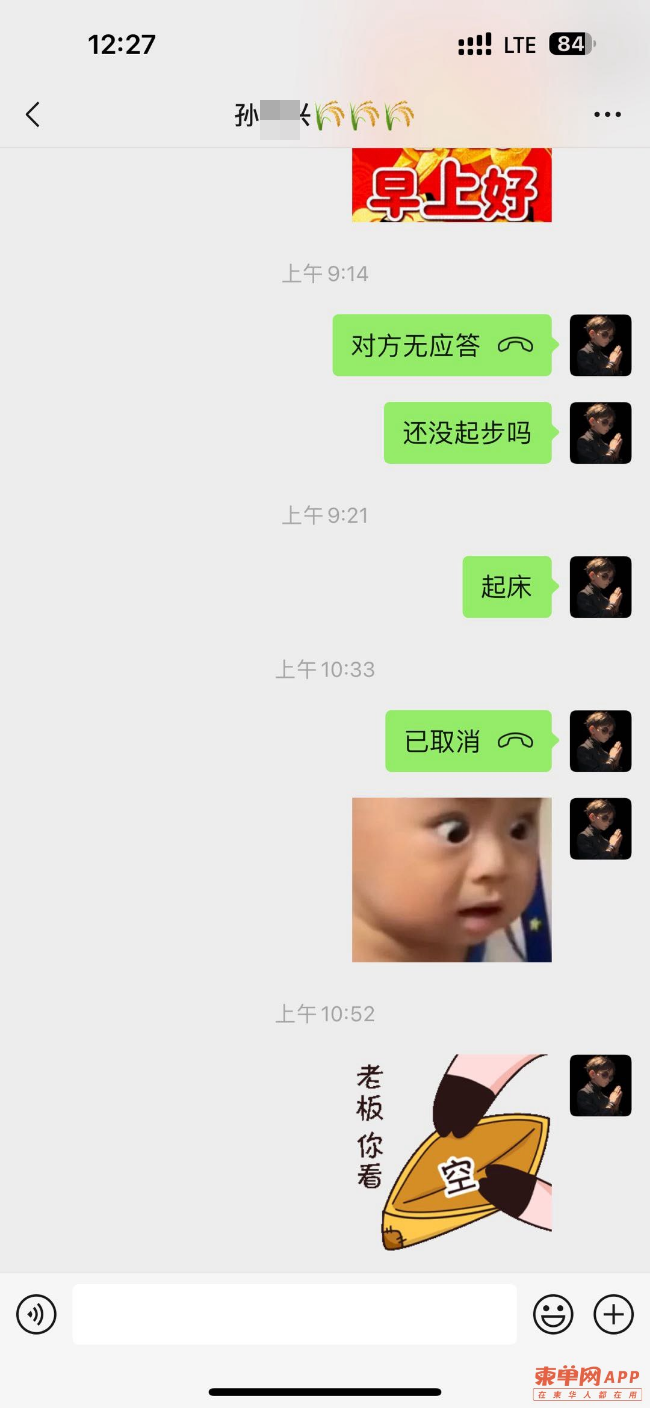Focus the message text field
Viewport: 650px width, 1408px height.
pos(294,1314)
